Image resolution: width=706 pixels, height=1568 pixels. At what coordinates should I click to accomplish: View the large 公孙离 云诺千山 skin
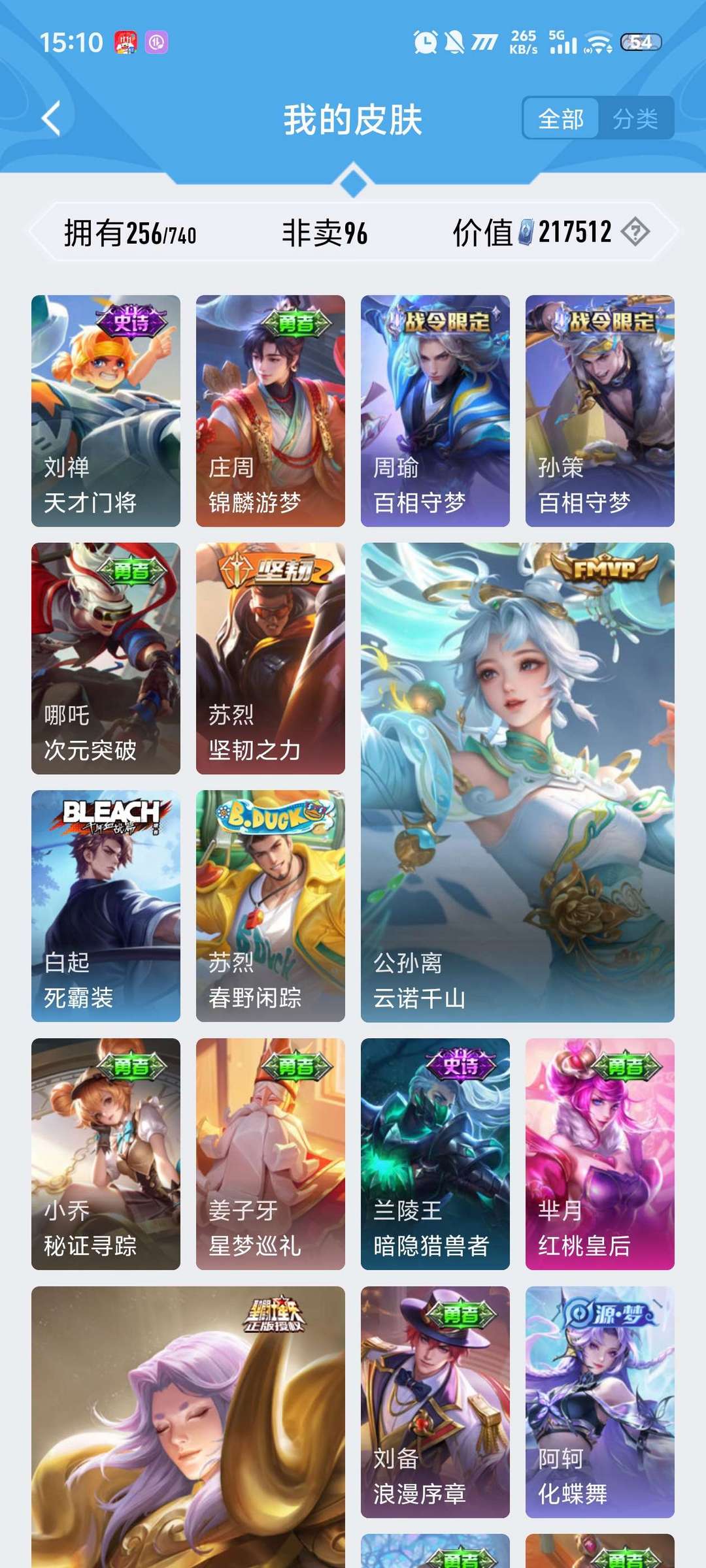(518, 782)
